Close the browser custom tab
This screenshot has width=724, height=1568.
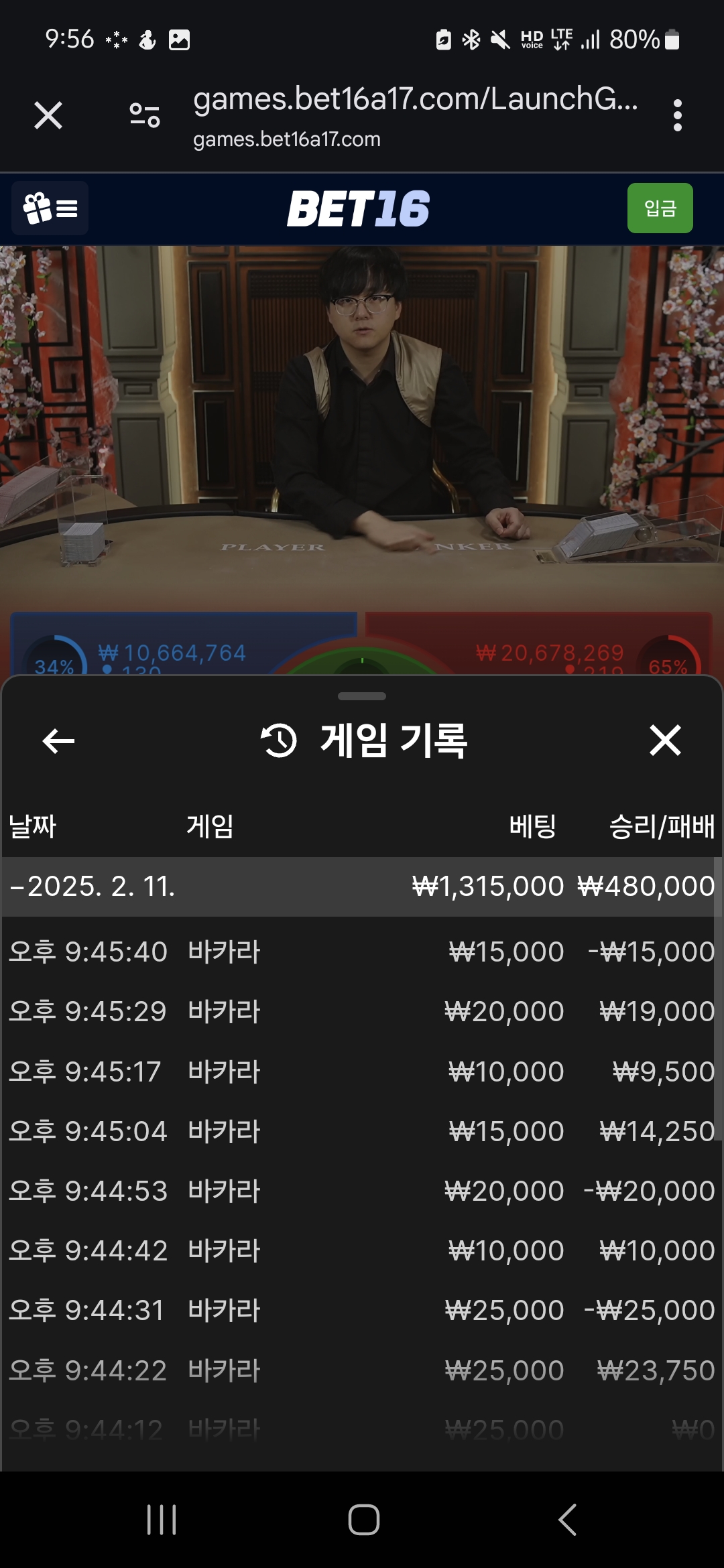48,115
